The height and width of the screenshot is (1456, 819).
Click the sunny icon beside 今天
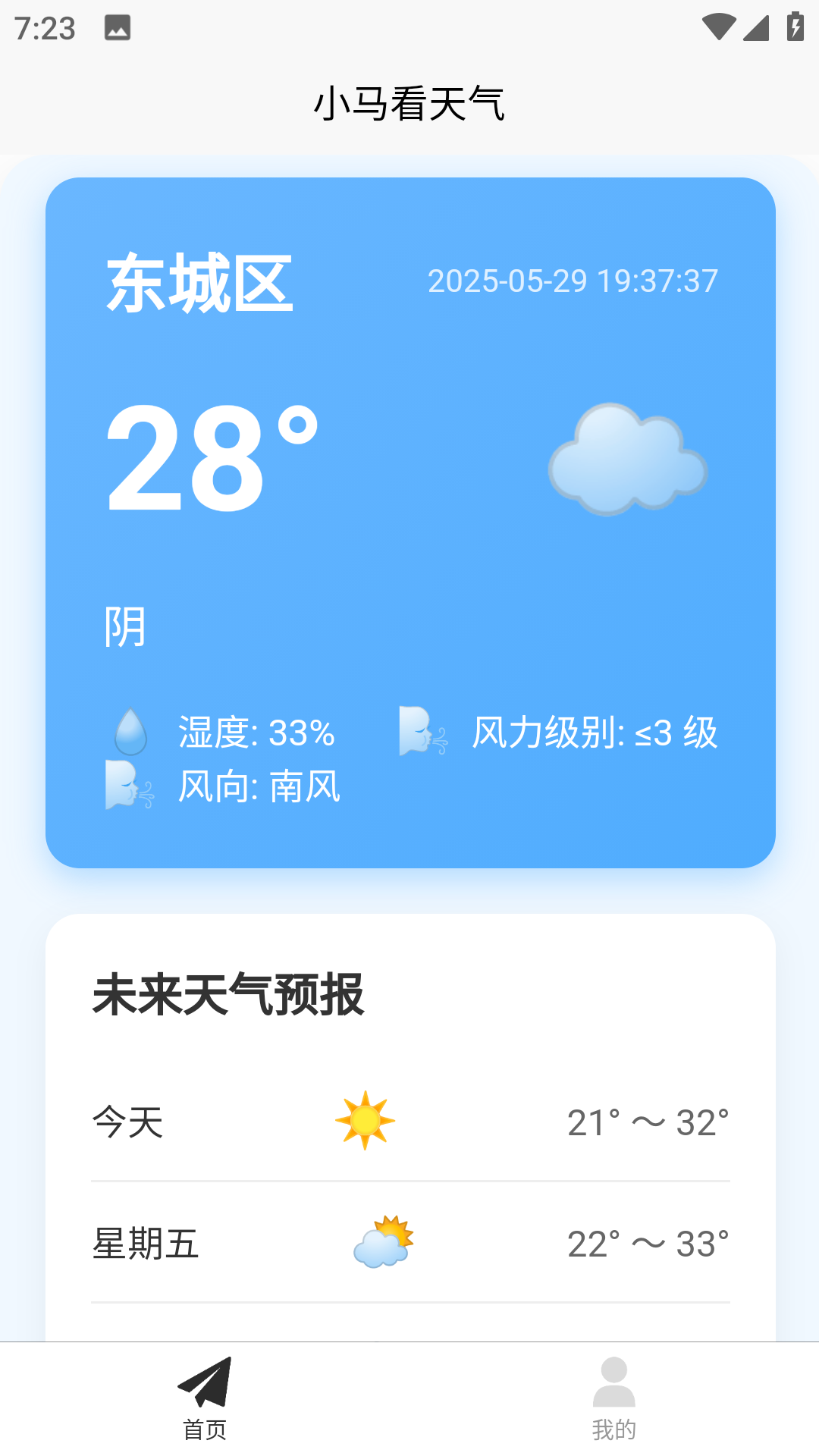(366, 1120)
